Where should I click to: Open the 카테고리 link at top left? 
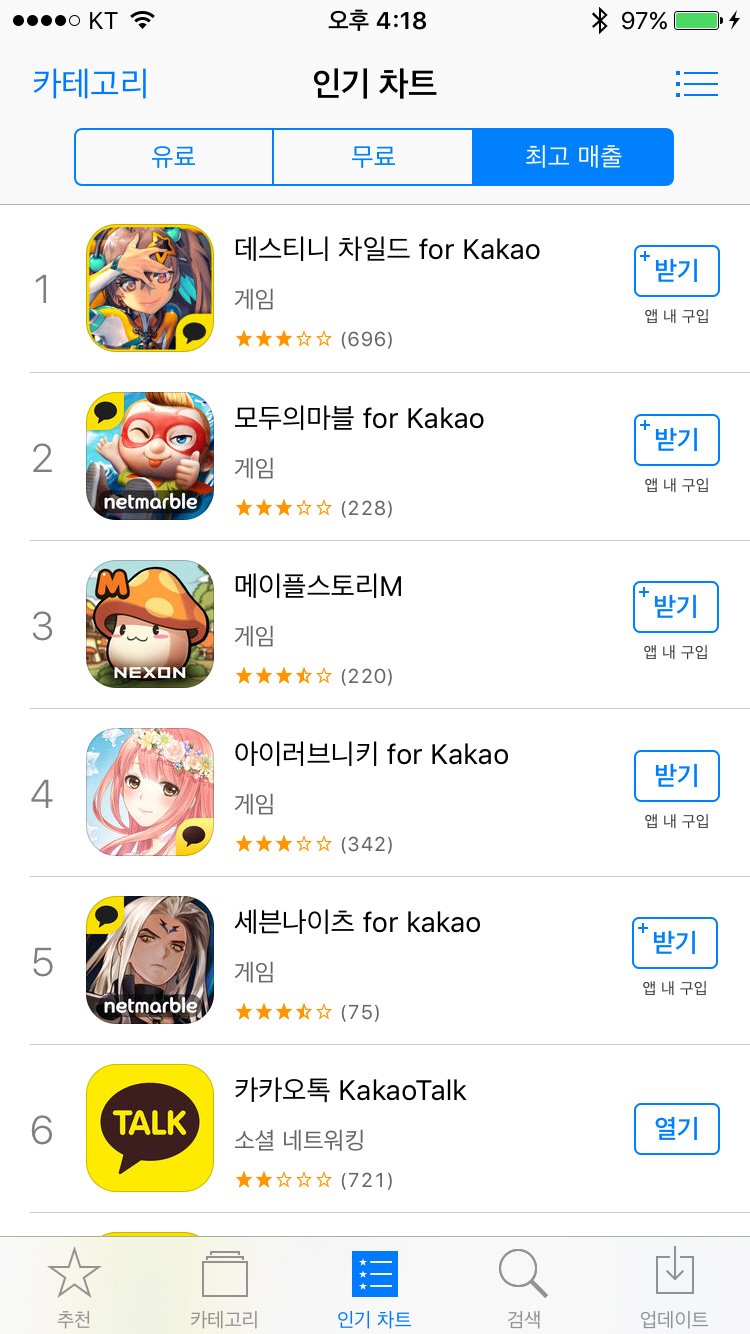[90, 82]
